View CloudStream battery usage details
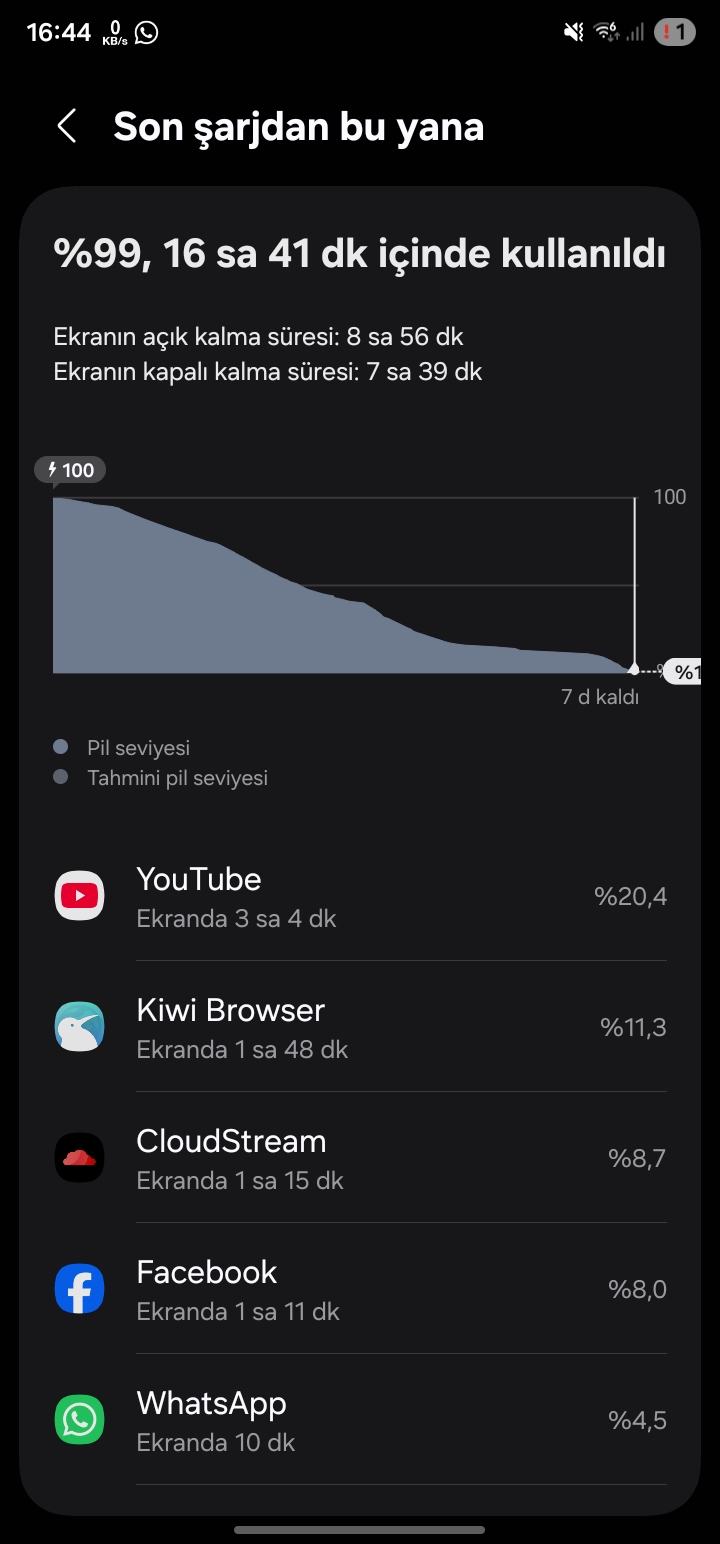720x1544 pixels. 360,1158
